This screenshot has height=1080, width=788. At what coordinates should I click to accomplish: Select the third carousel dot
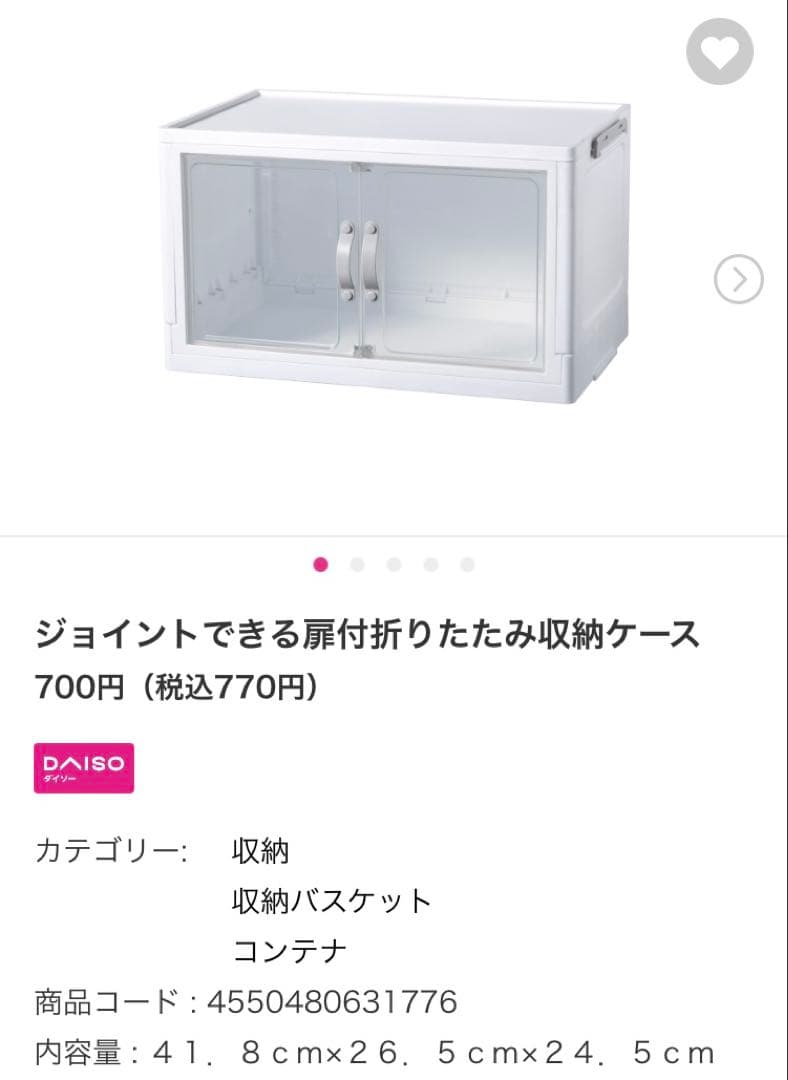[393, 565]
